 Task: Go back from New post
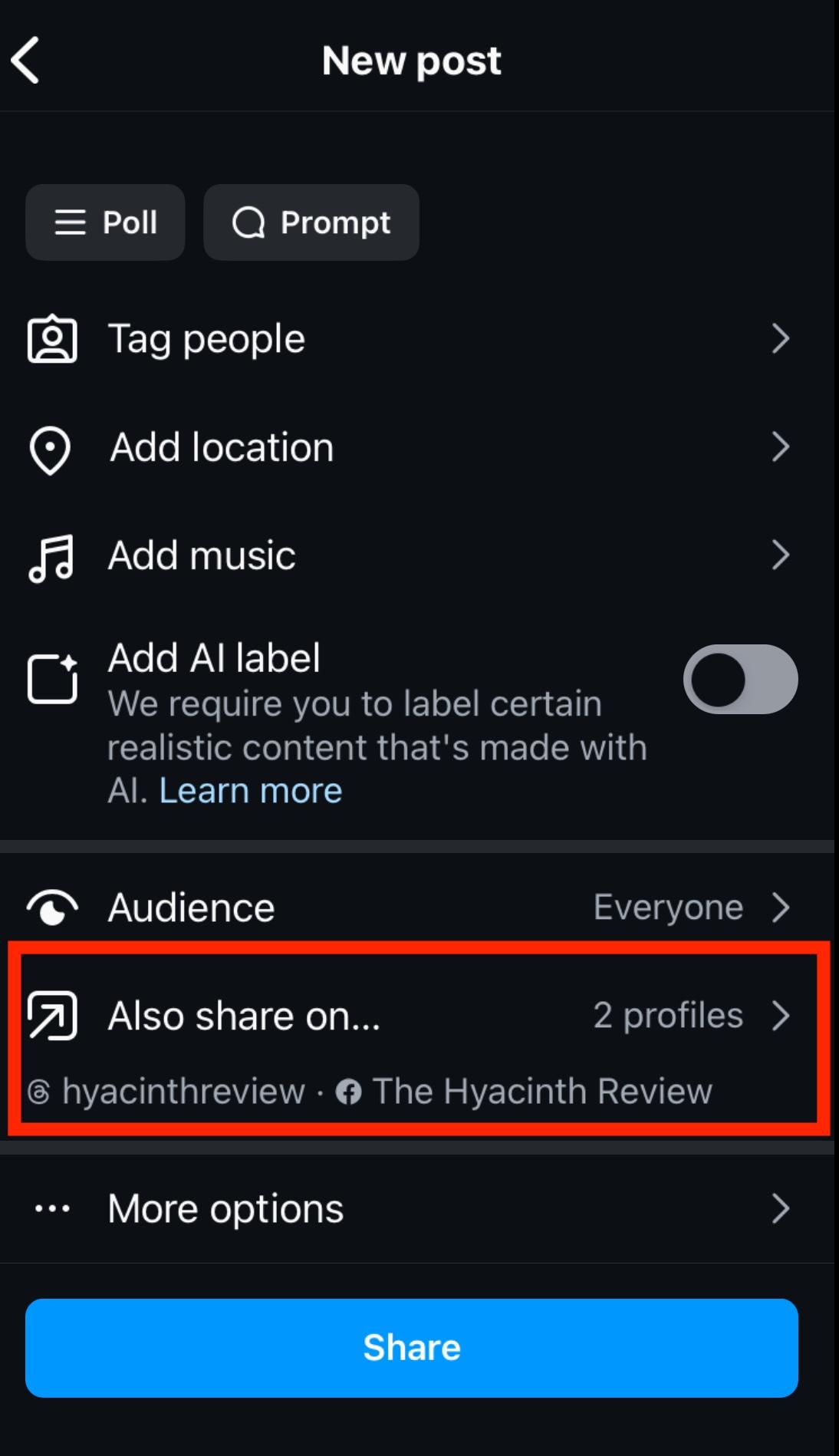[25, 61]
